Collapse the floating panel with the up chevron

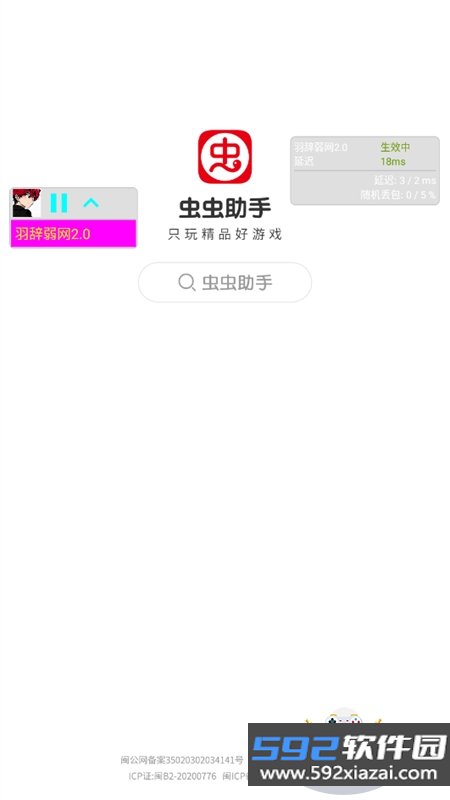91,203
